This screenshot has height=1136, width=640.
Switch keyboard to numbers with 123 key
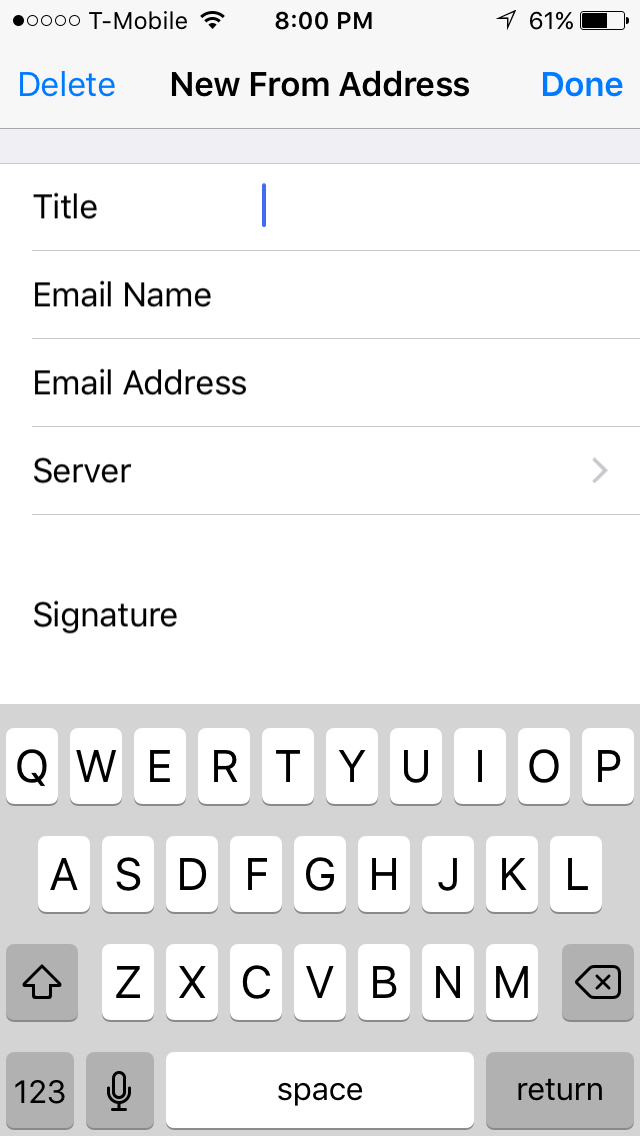tap(40, 1090)
